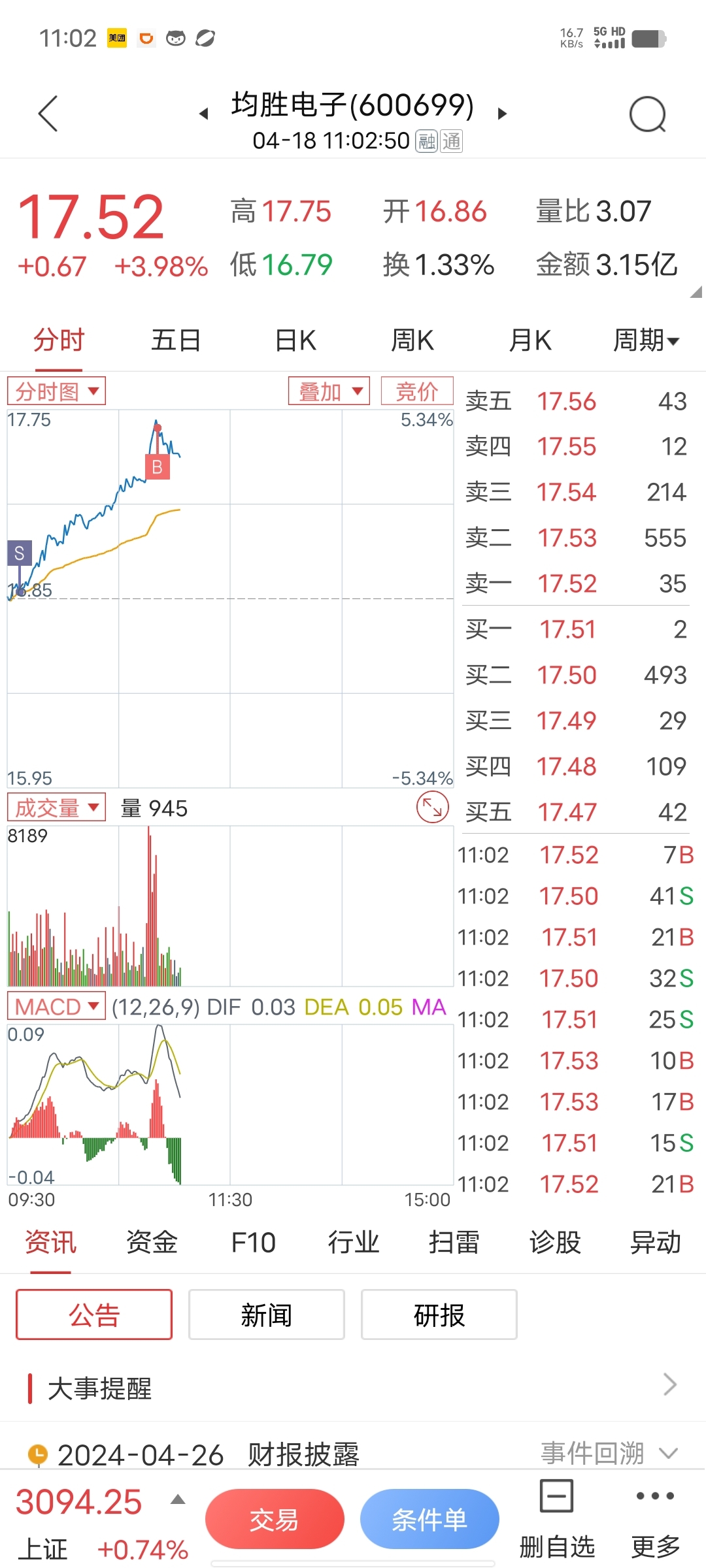Image resolution: width=706 pixels, height=1568 pixels.
Task: Switch to the next stock arrow
Action: [x=502, y=114]
